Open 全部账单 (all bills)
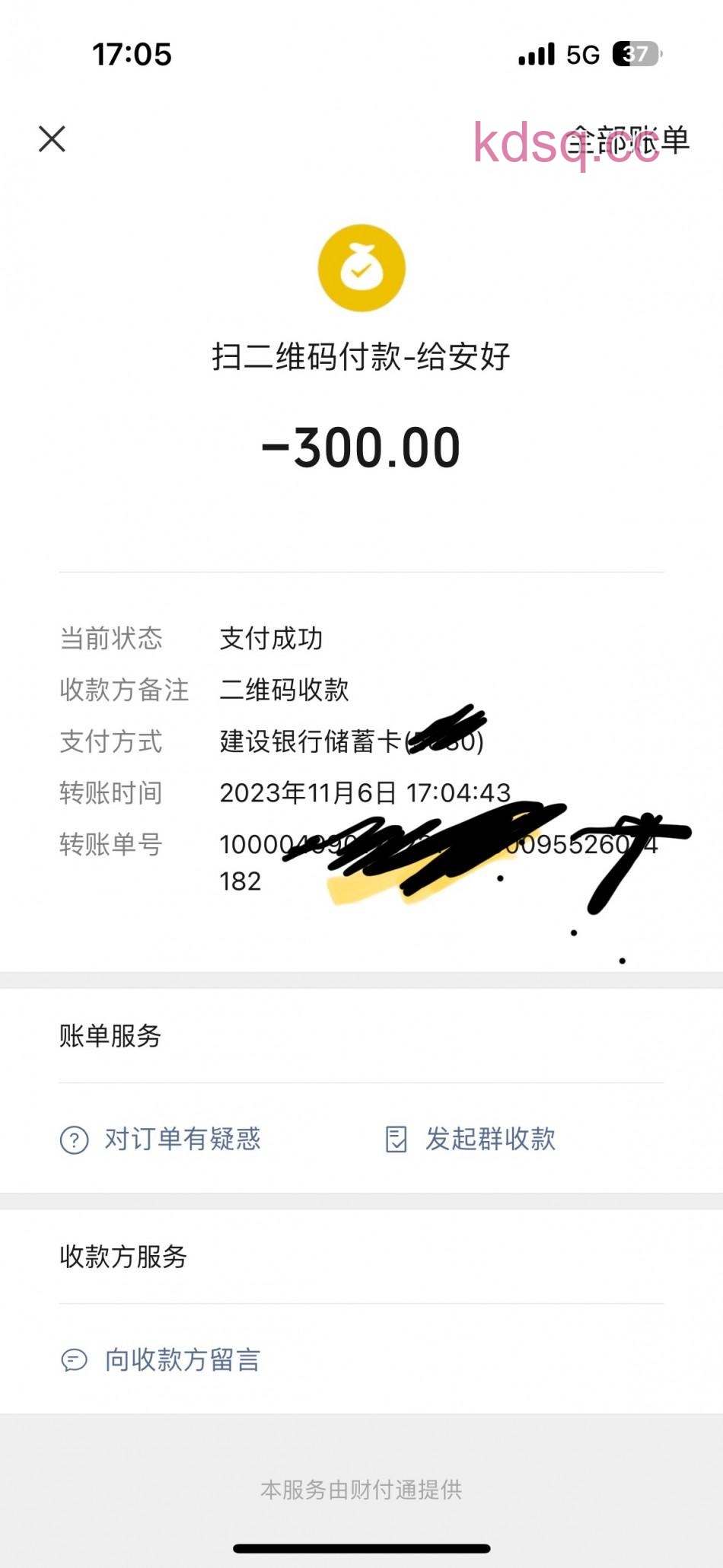The height and width of the screenshot is (1568, 723). 629,141
